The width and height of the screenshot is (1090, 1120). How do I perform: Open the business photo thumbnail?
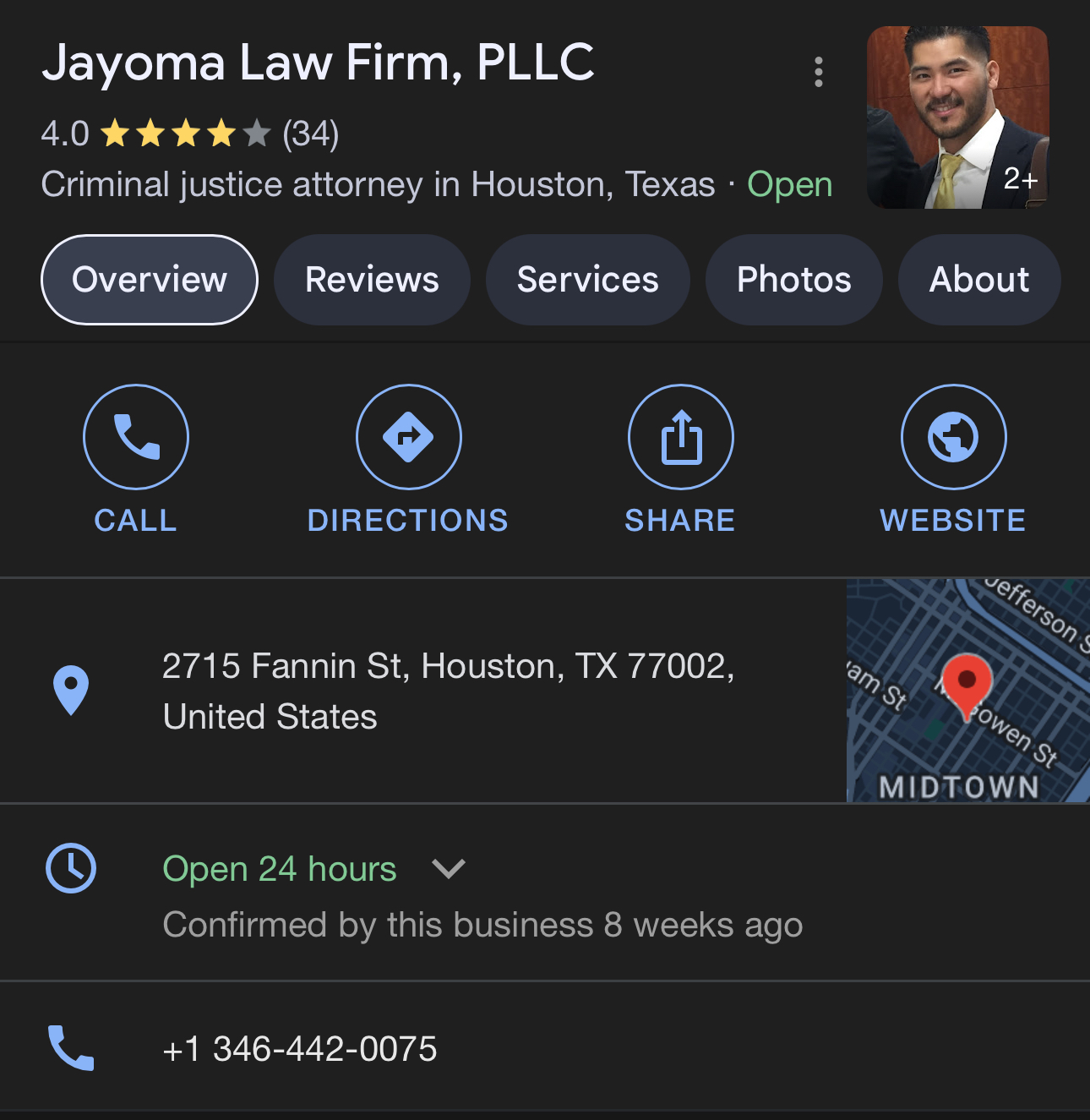(x=957, y=117)
